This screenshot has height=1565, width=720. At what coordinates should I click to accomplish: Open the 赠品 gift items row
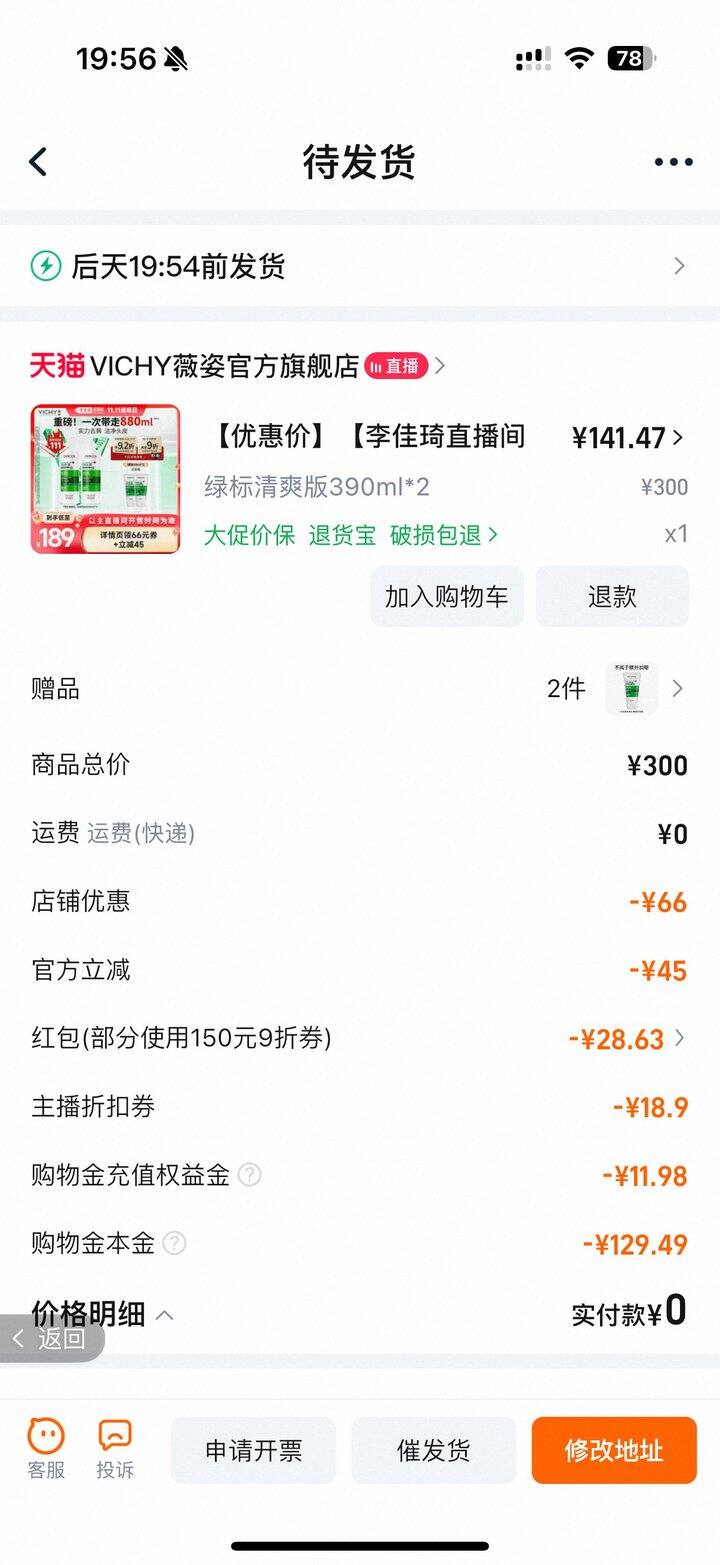[x=360, y=689]
